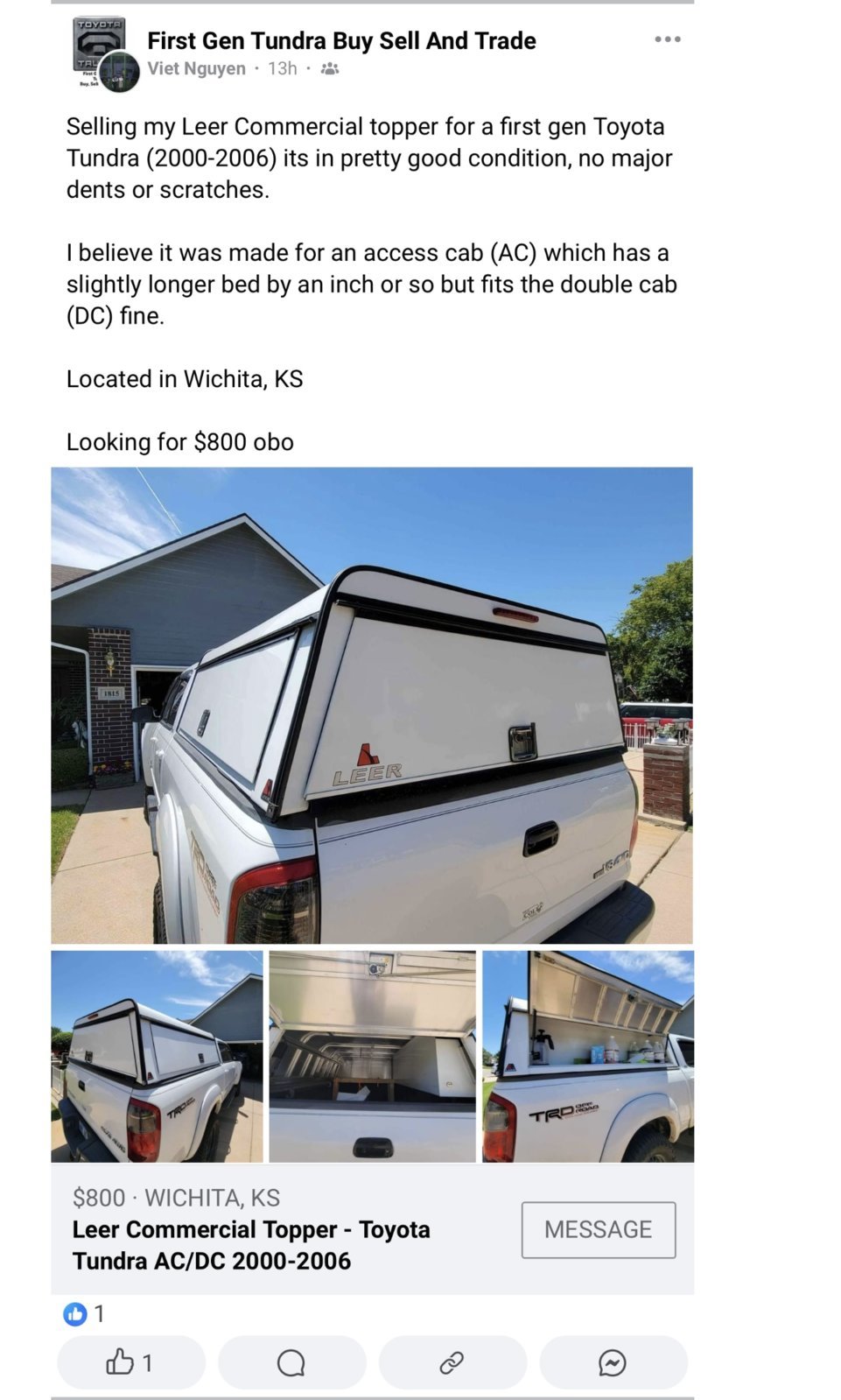The height and width of the screenshot is (1400, 841).
Task: Open main photo of topper rear view
Action: (x=372, y=705)
